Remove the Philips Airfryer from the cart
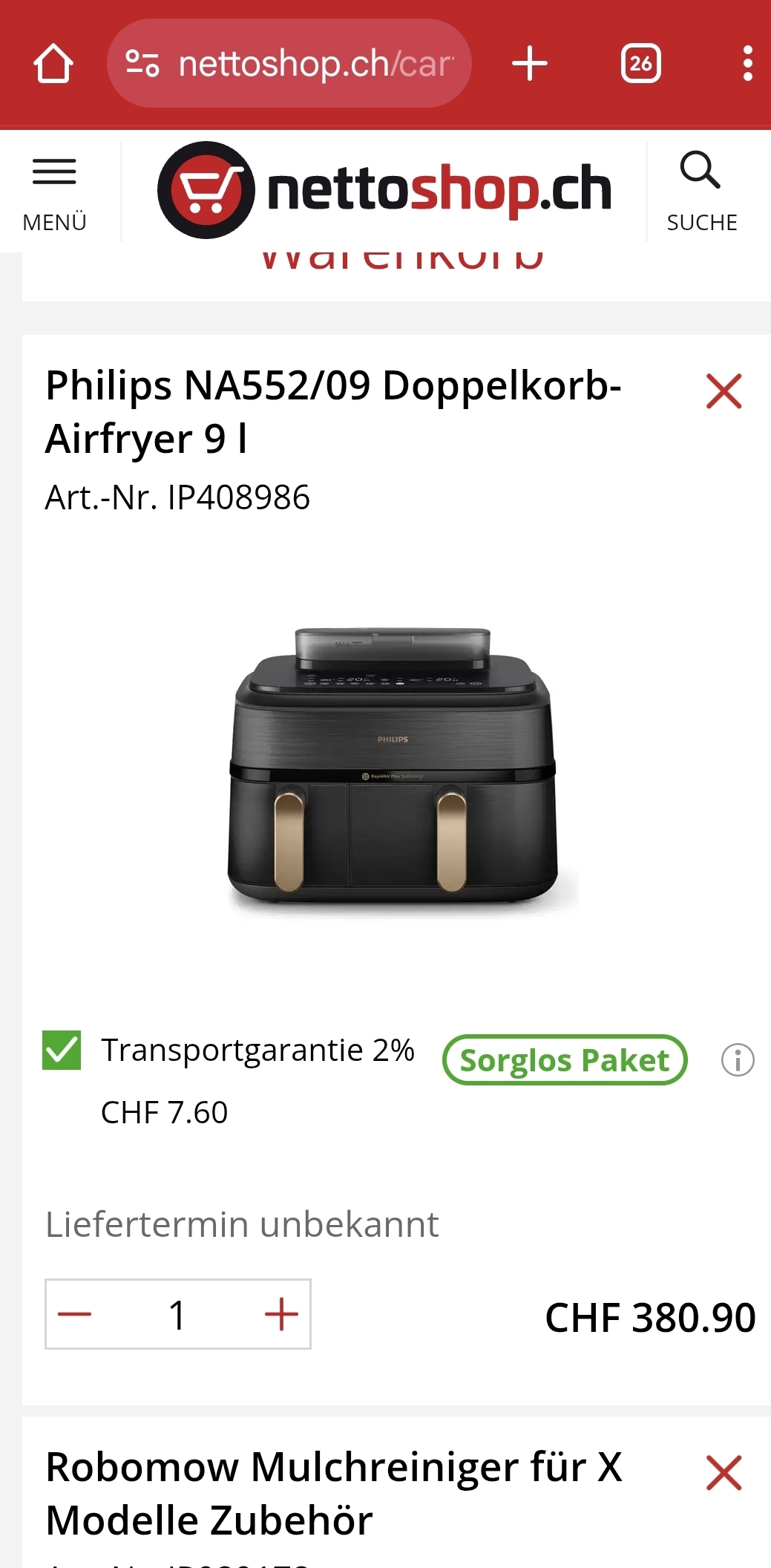 pos(724,391)
